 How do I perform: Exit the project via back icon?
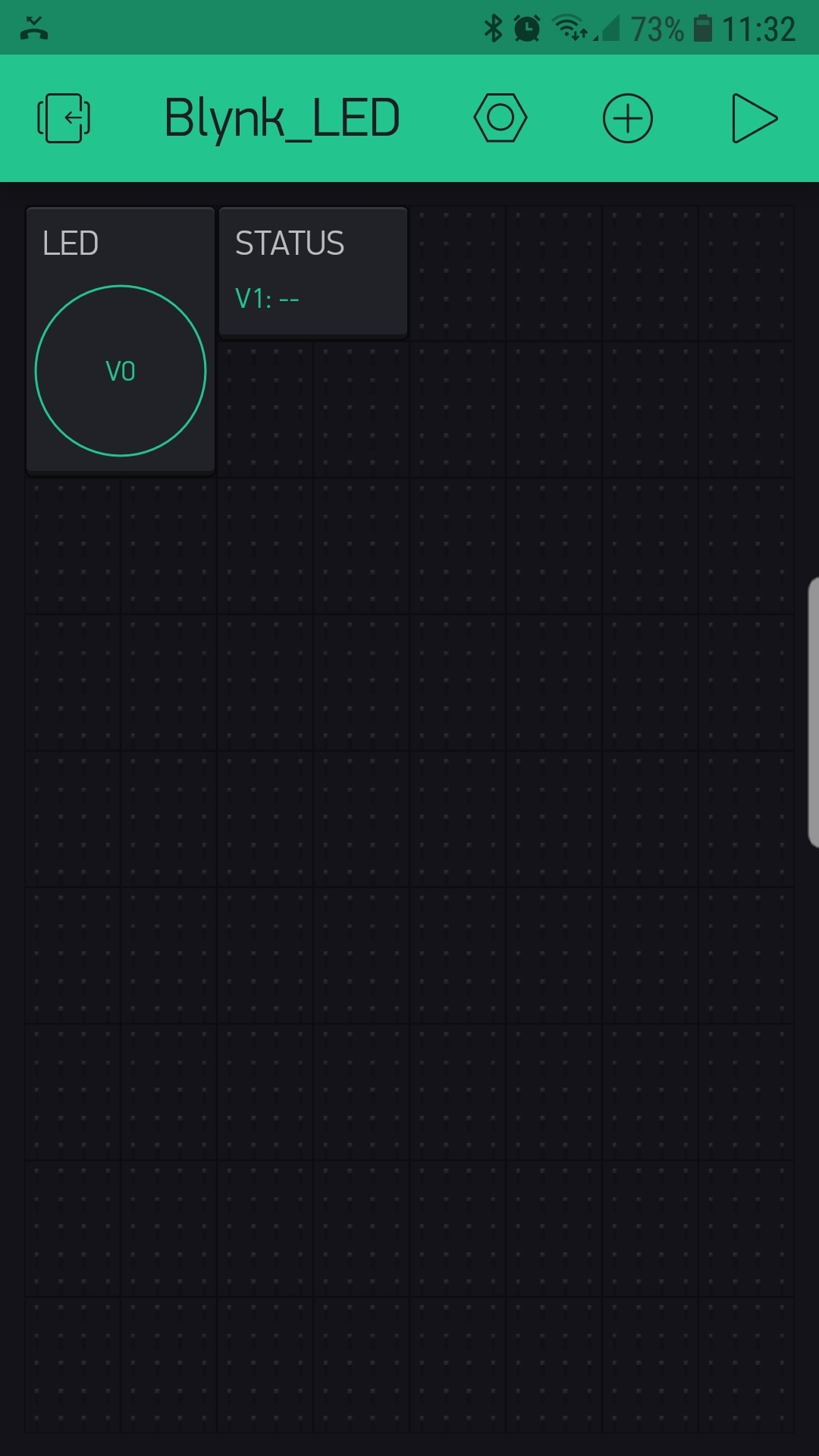coord(64,118)
